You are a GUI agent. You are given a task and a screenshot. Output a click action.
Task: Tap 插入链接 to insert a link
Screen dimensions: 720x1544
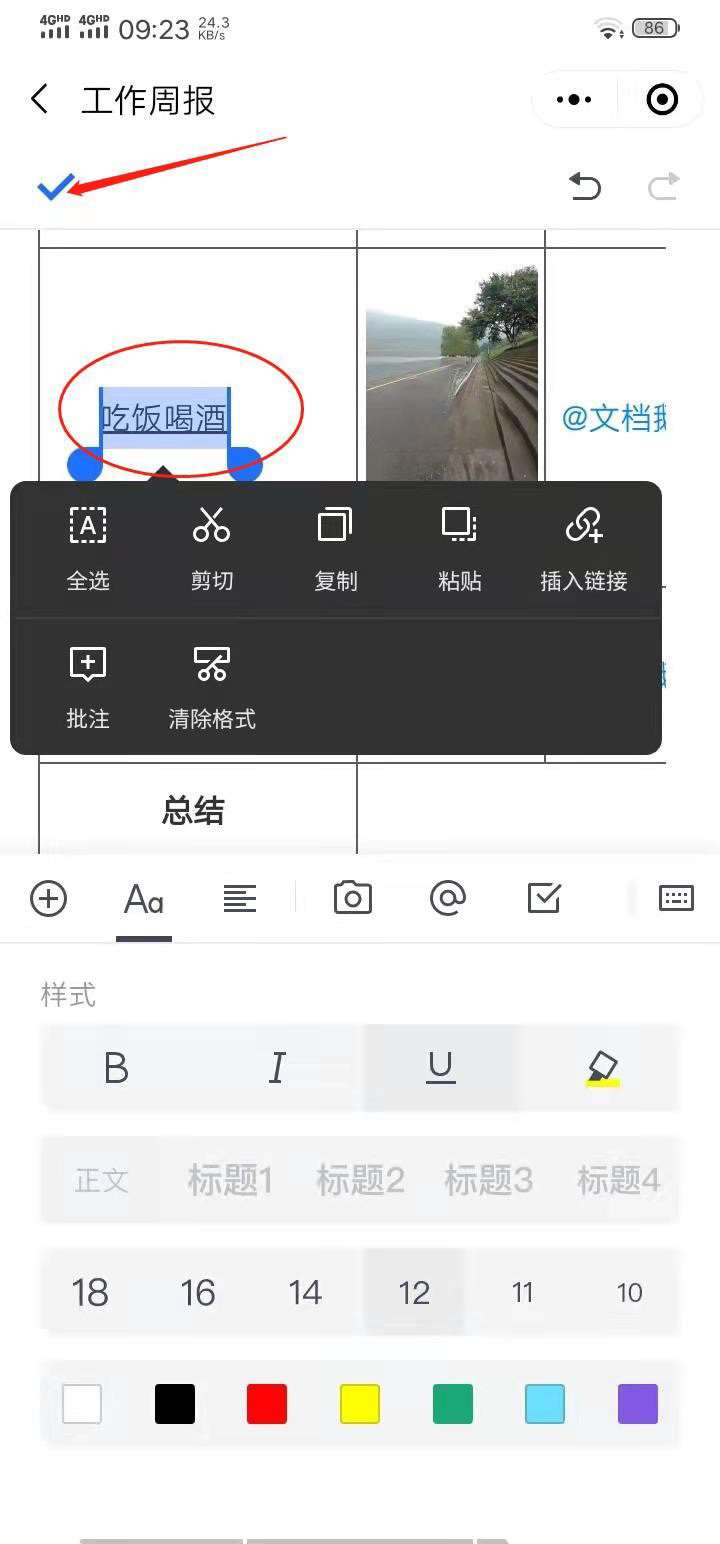pyautogui.click(x=584, y=549)
